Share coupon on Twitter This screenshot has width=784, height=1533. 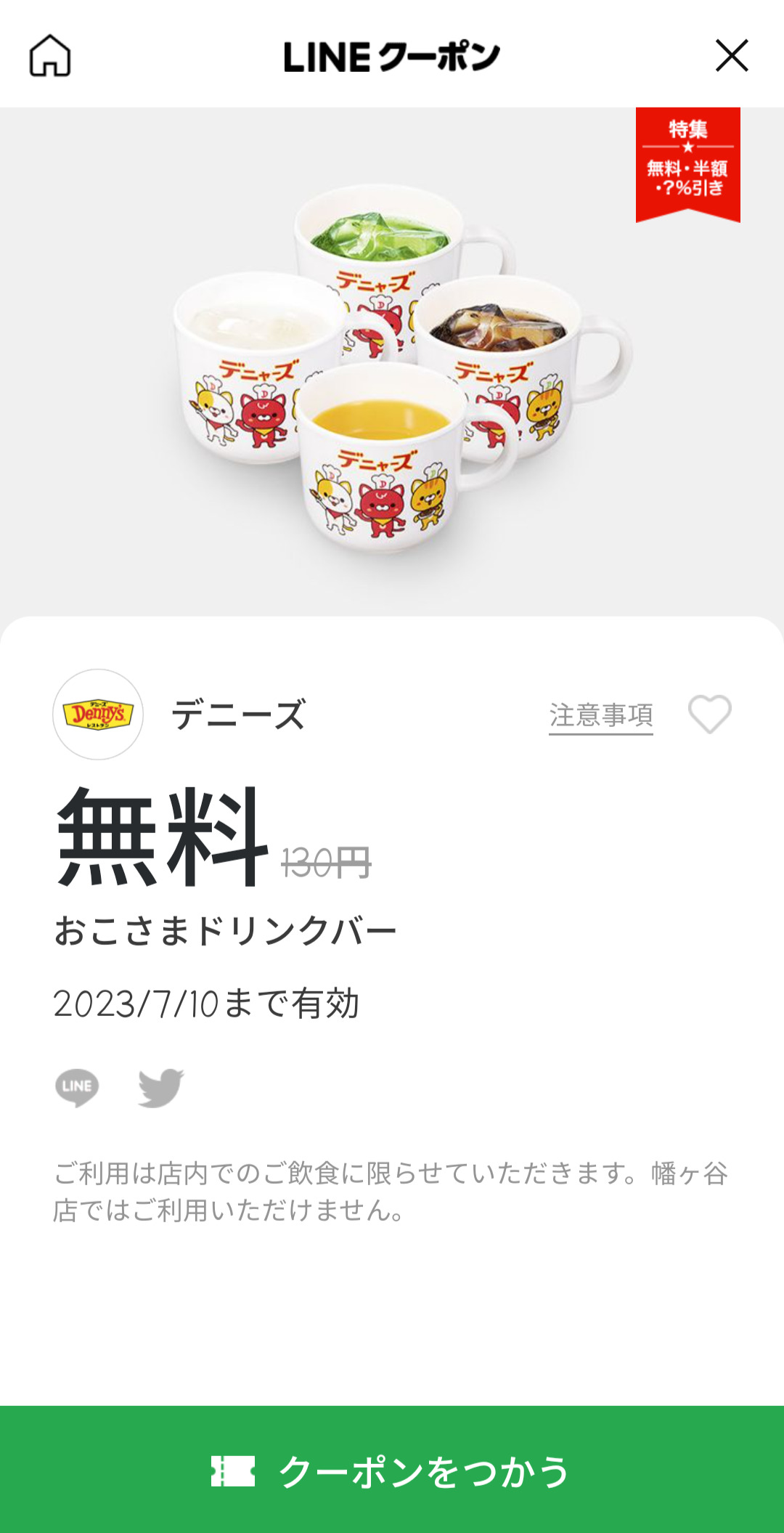coord(160,1087)
